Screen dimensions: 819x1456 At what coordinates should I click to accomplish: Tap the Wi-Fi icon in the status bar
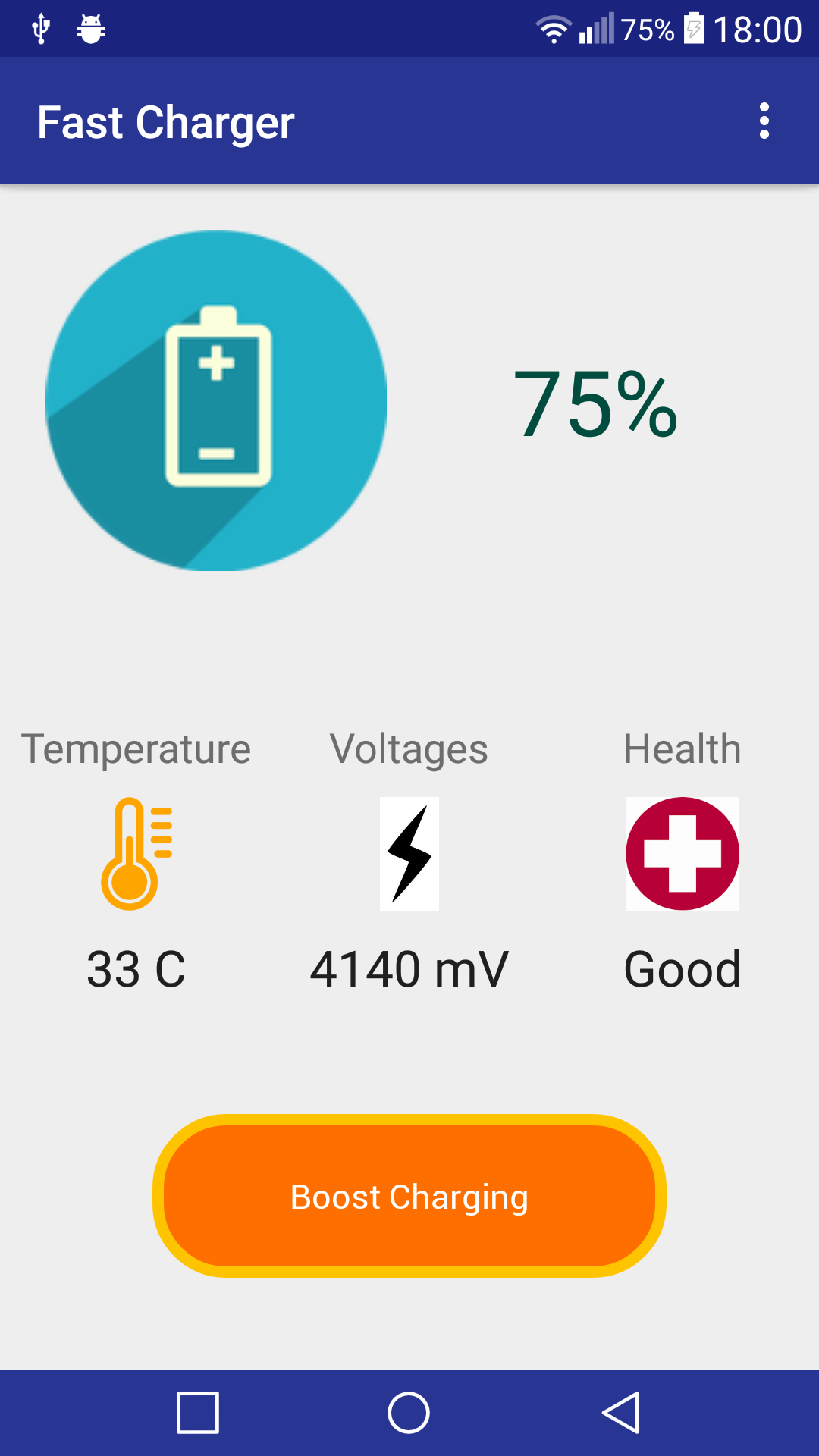coord(552,29)
